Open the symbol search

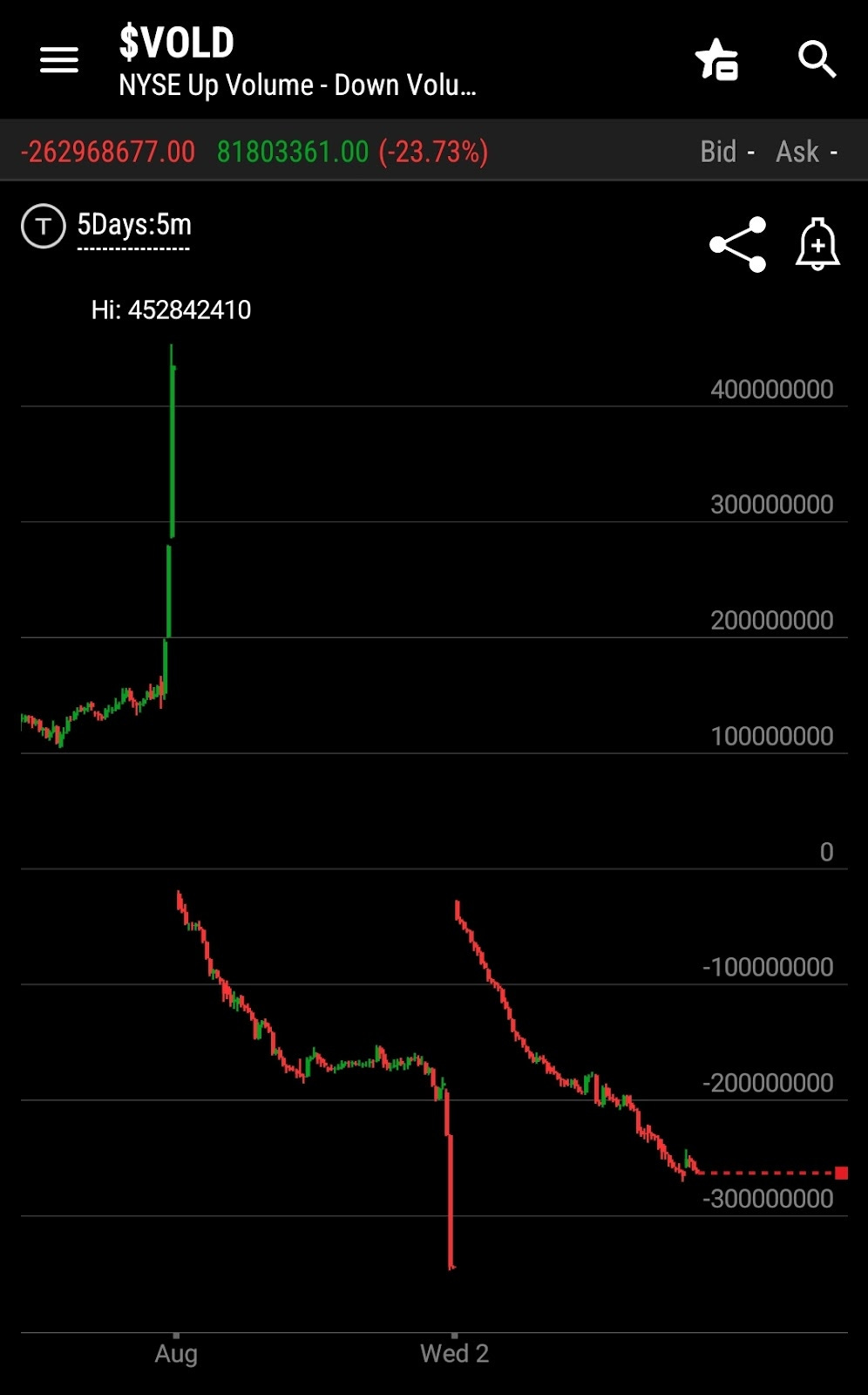817,59
